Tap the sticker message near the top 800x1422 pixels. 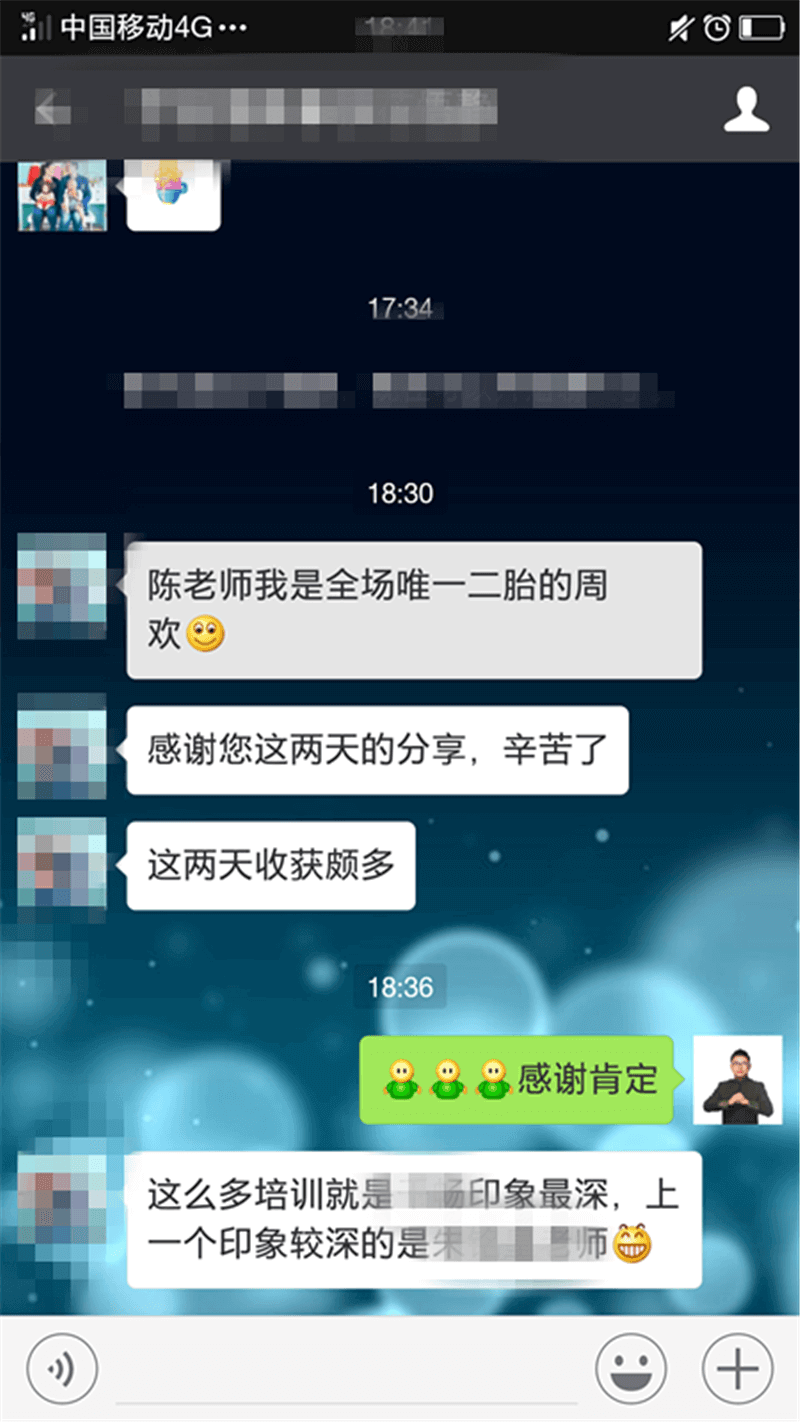[x=172, y=193]
